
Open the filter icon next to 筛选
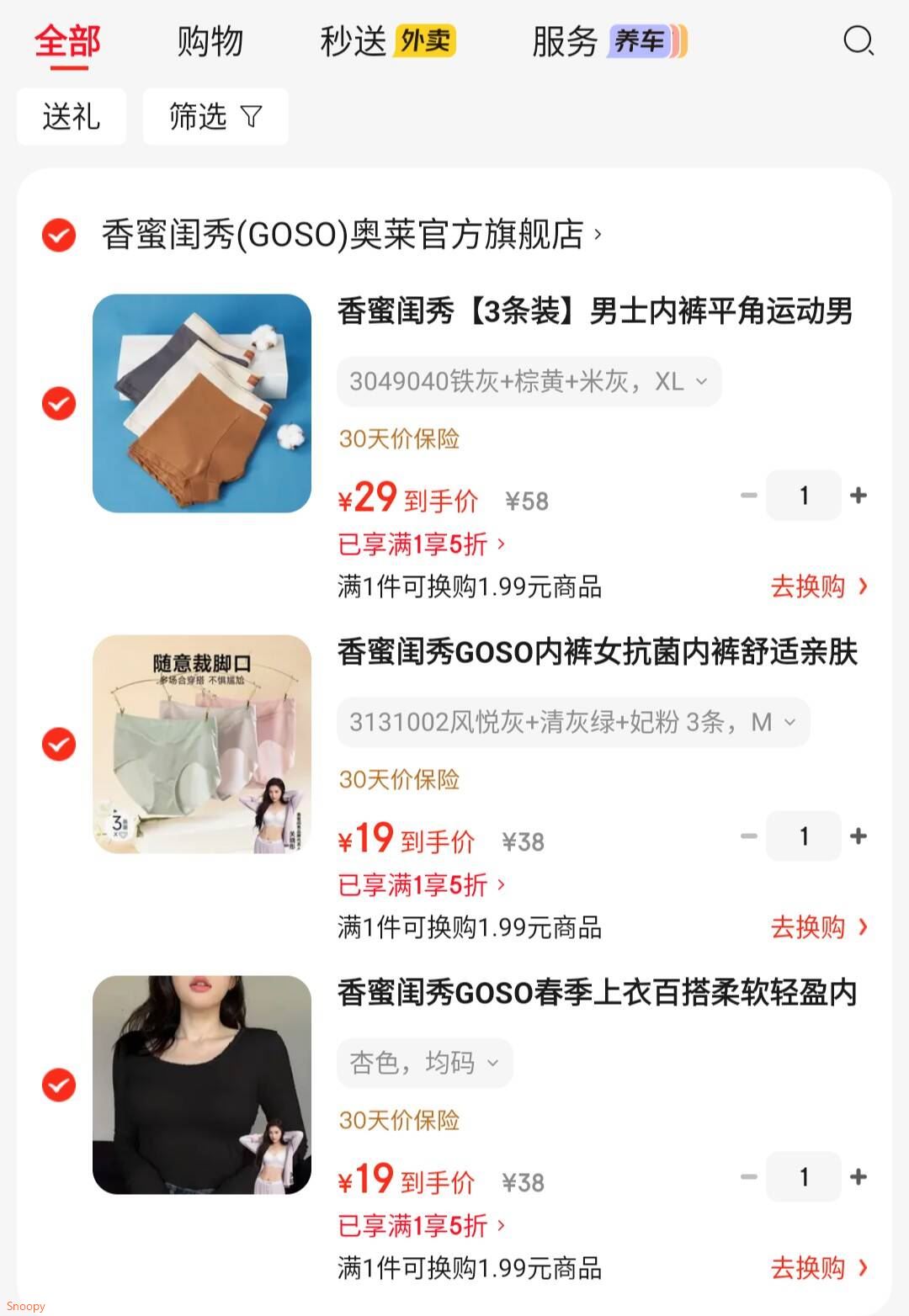coord(252,117)
